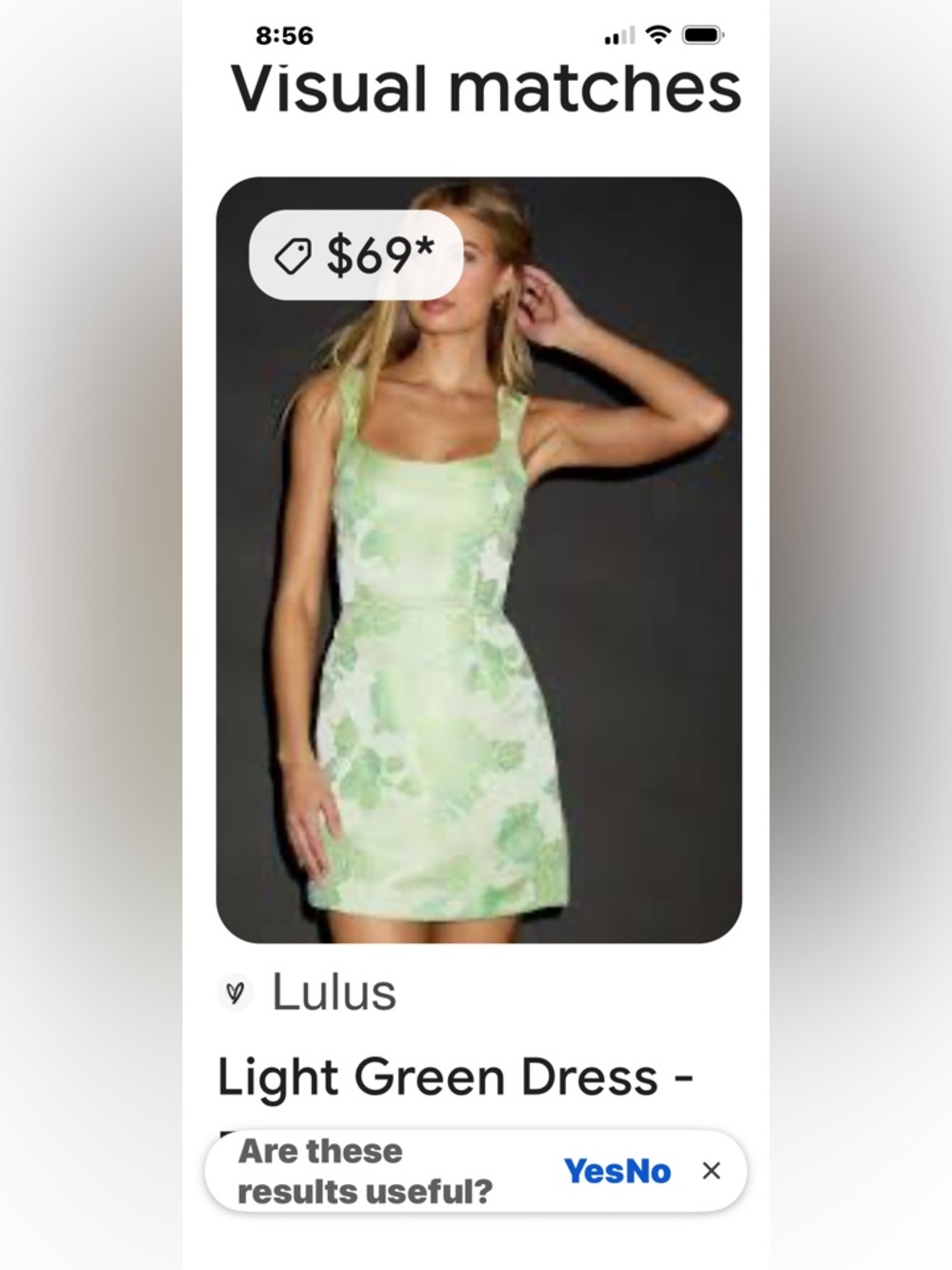
Task: Tap the battery level icon
Action: tap(702, 34)
